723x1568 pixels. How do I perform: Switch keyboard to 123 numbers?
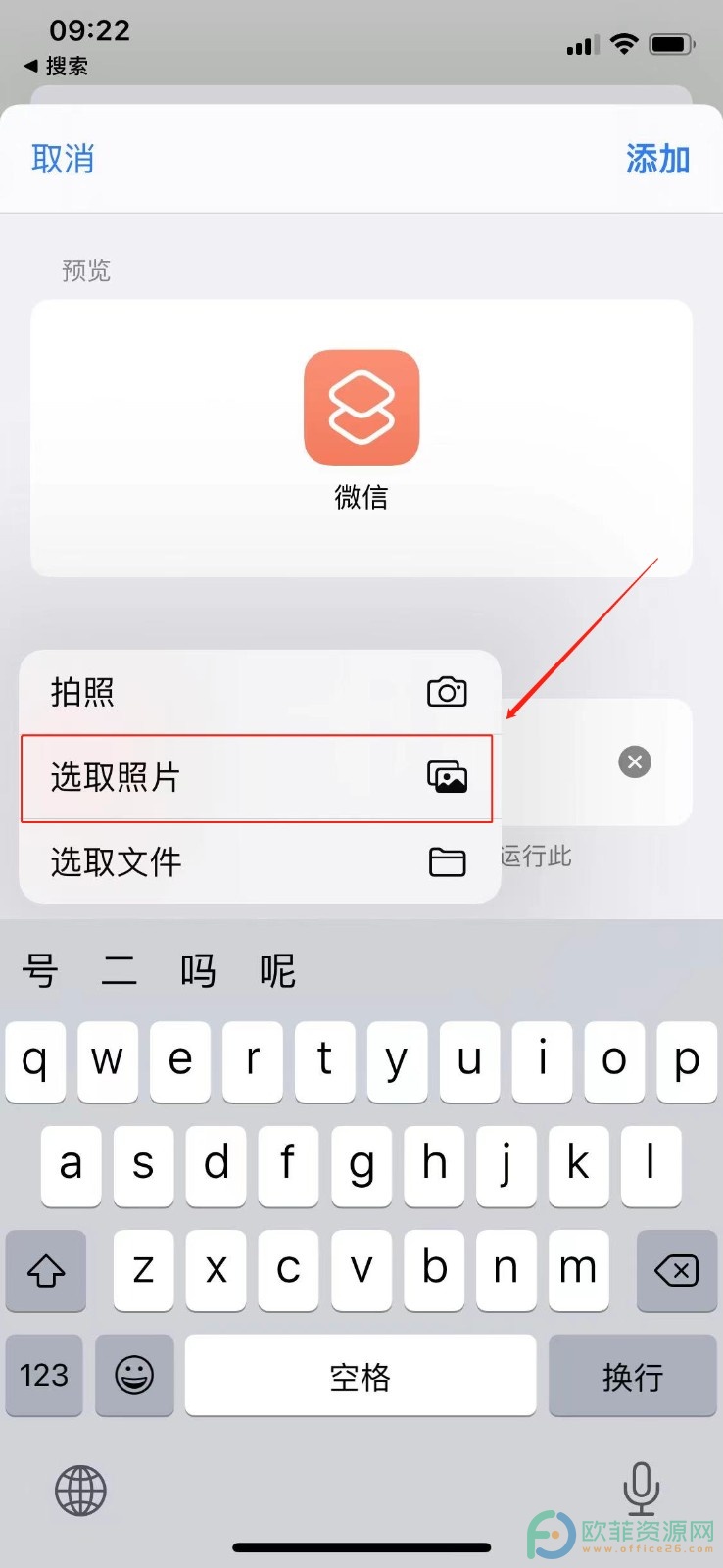pyautogui.click(x=44, y=1375)
